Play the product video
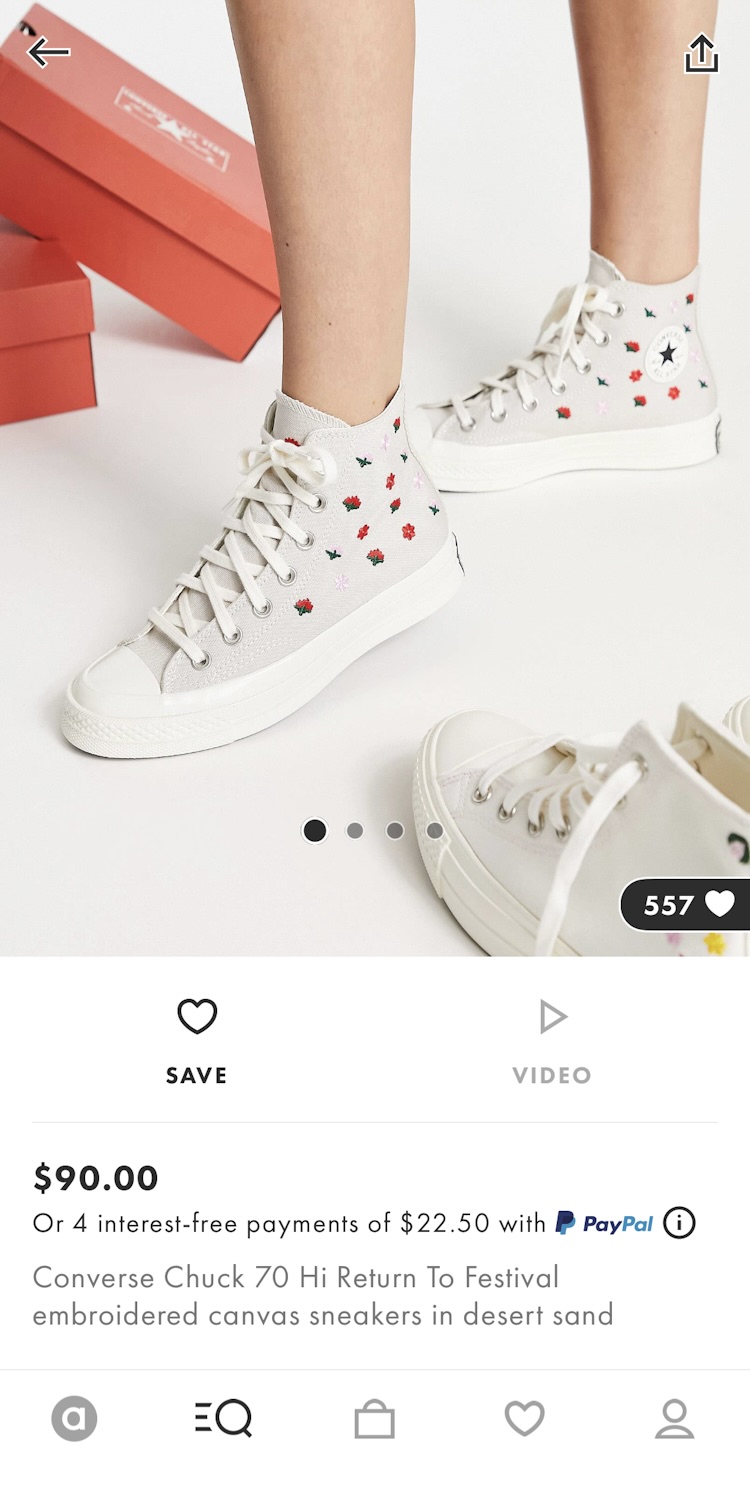This screenshot has width=750, height=1494. click(x=552, y=1040)
